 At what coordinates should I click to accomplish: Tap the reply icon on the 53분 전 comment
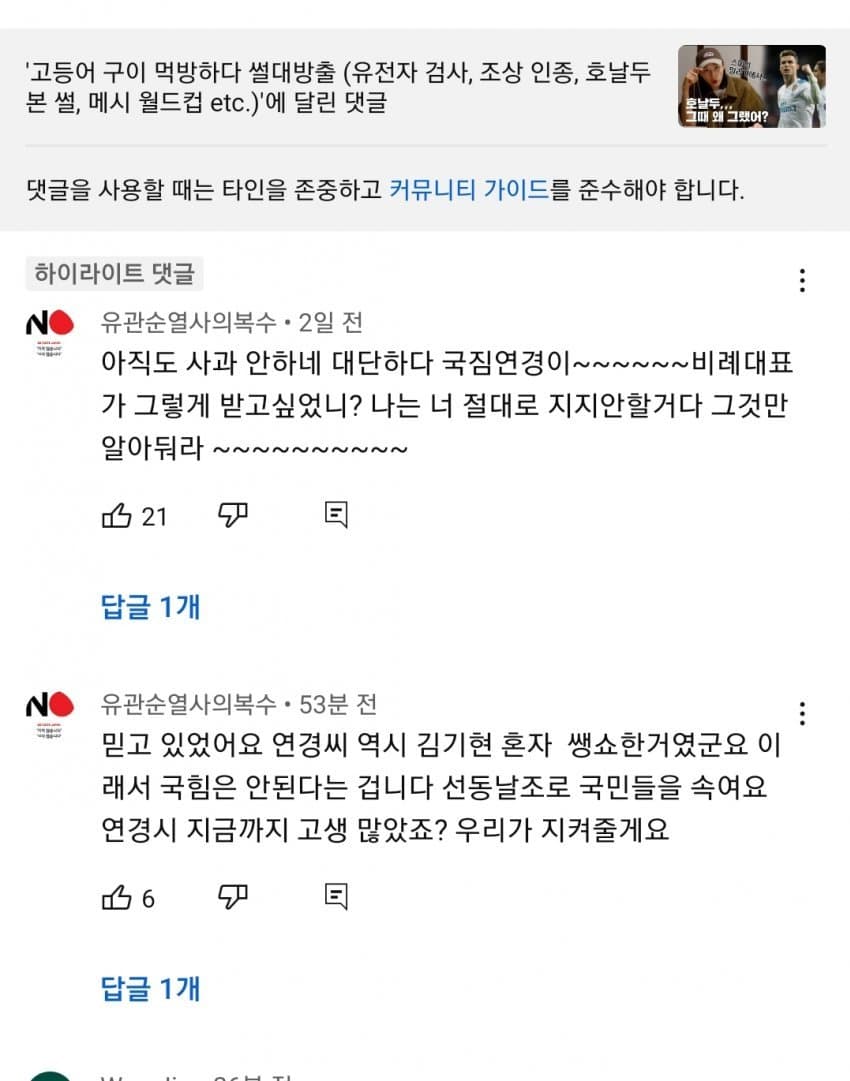(337, 897)
